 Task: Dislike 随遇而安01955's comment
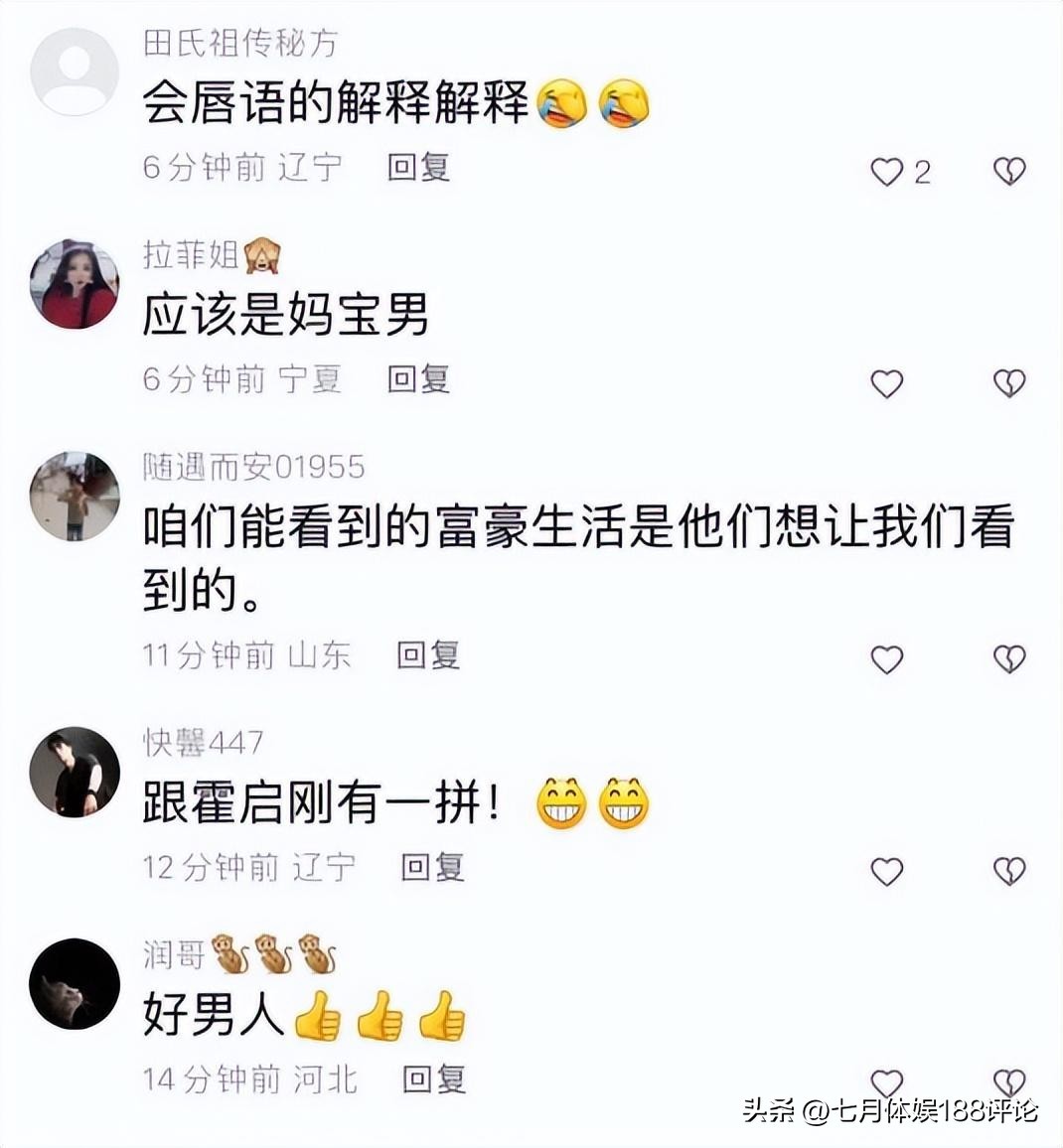[1009, 659]
